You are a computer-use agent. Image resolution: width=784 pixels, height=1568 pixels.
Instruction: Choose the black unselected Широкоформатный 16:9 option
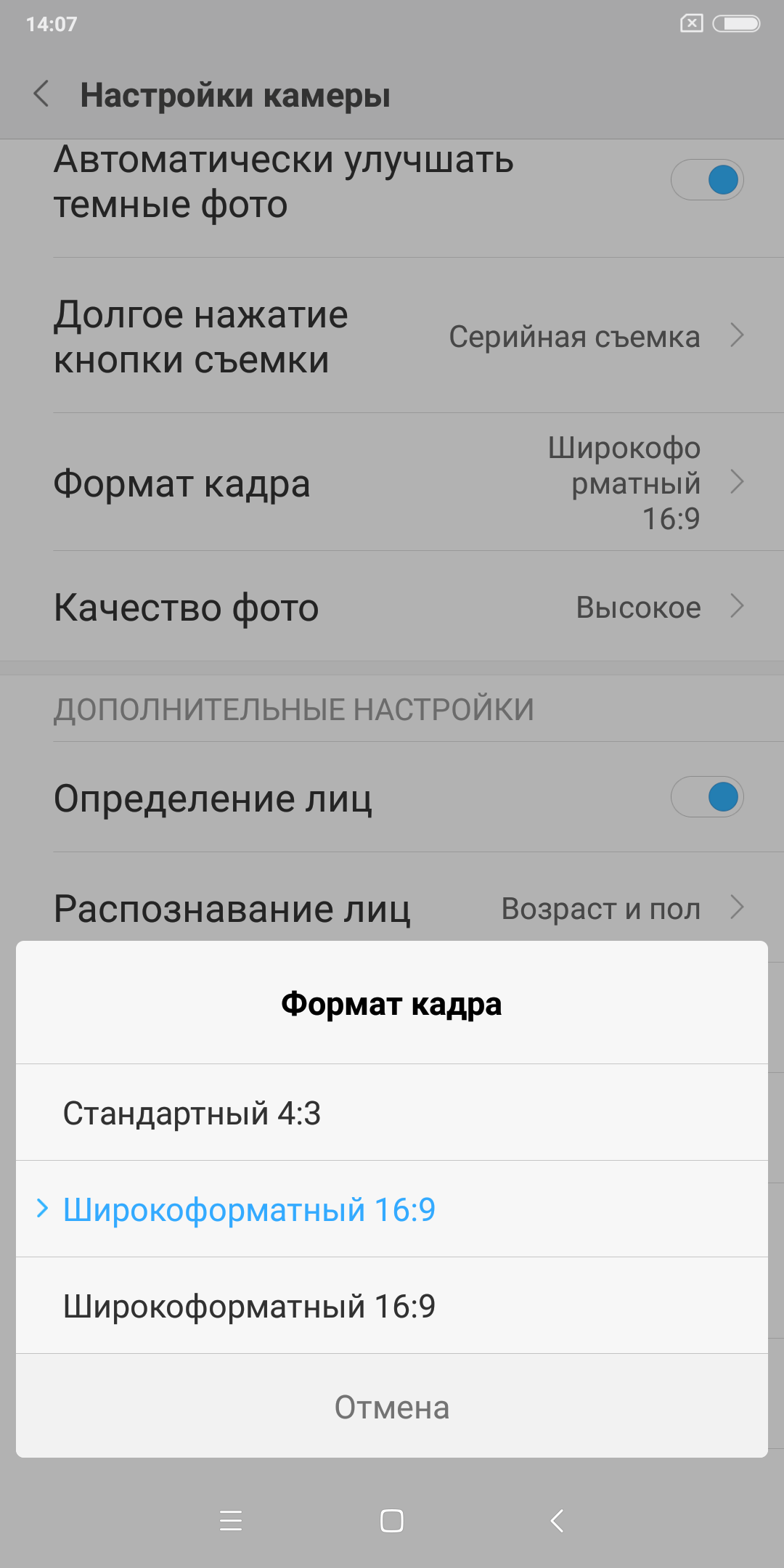[x=392, y=1305]
